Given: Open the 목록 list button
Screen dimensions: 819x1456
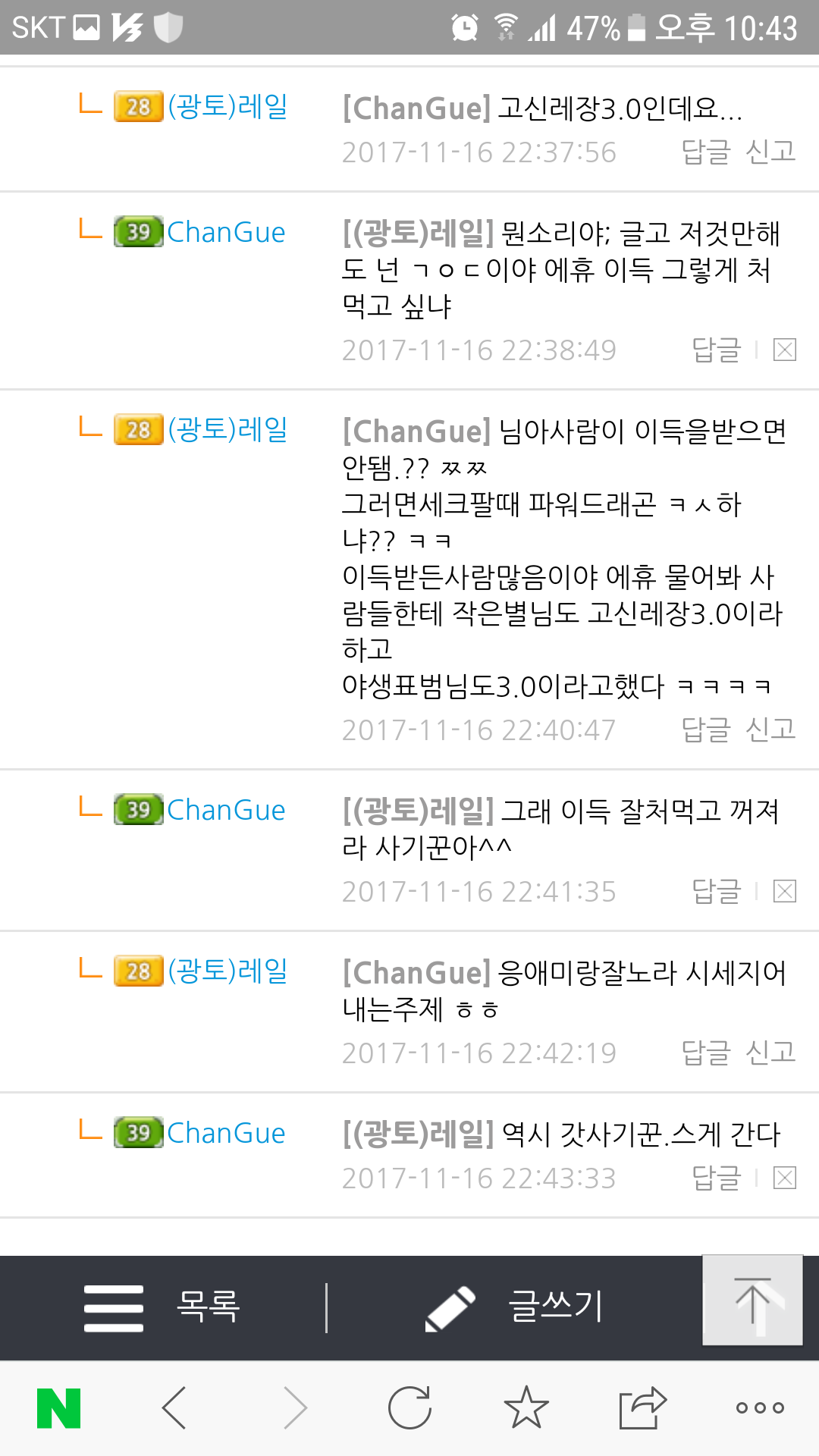Looking at the screenshot, I should point(163,1307).
